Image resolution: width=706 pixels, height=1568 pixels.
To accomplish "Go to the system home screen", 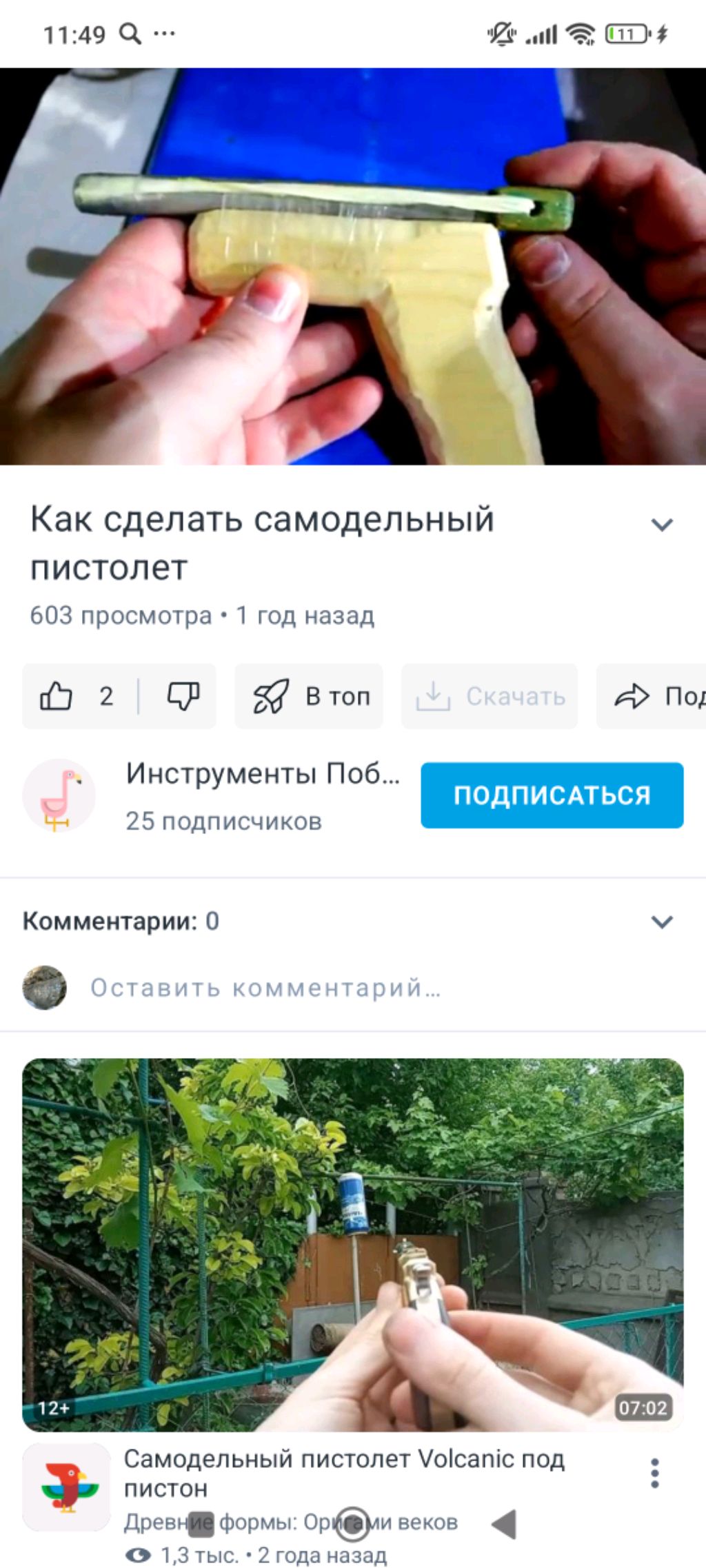I will click(x=352, y=1523).
